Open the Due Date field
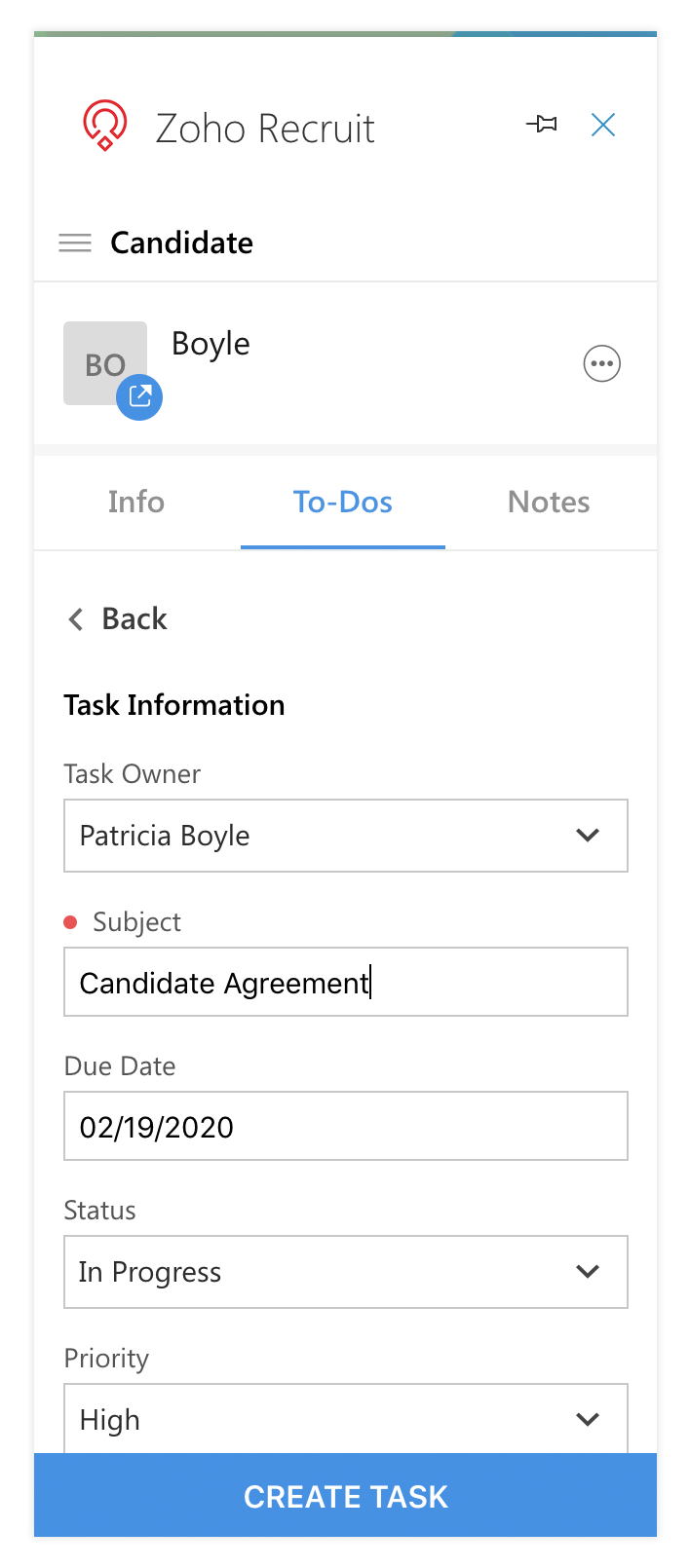 tap(345, 1127)
